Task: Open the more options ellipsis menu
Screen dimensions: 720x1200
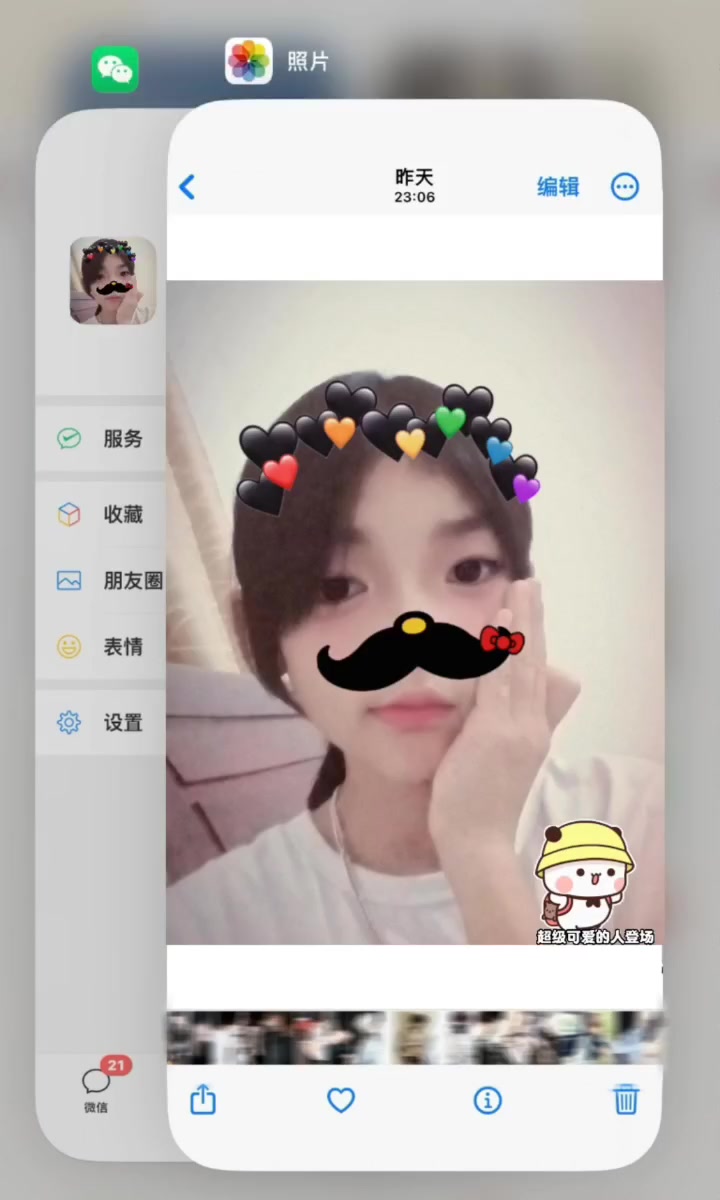Action: [625, 187]
